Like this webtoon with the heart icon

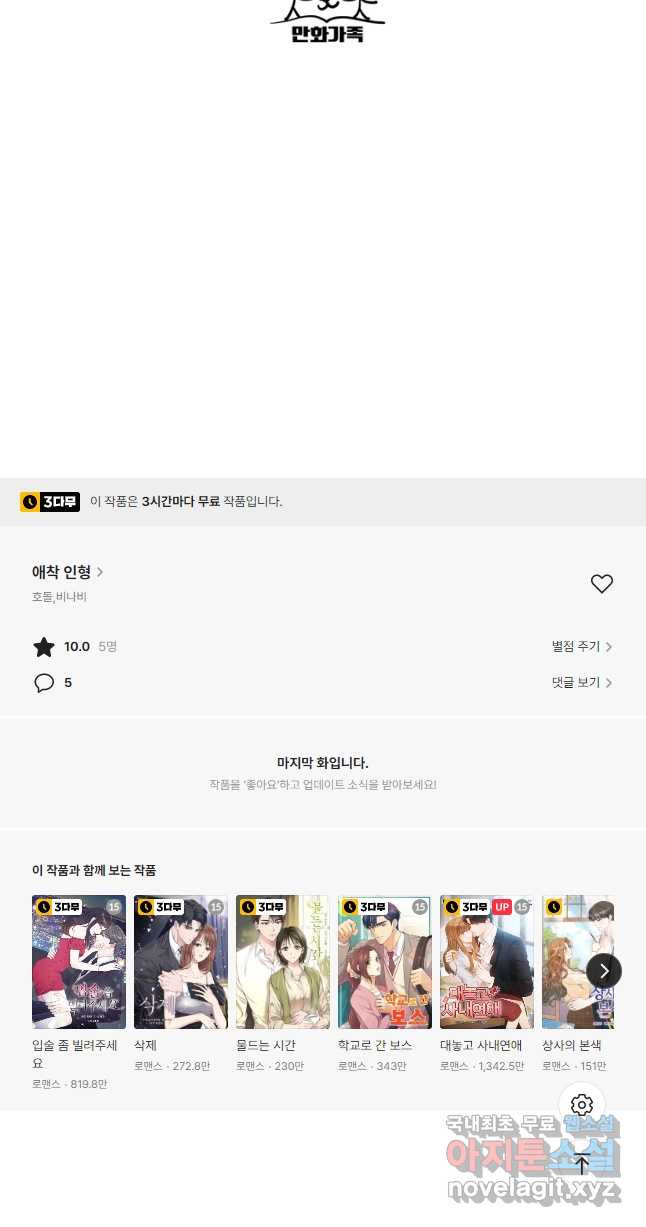pyautogui.click(x=601, y=584)
